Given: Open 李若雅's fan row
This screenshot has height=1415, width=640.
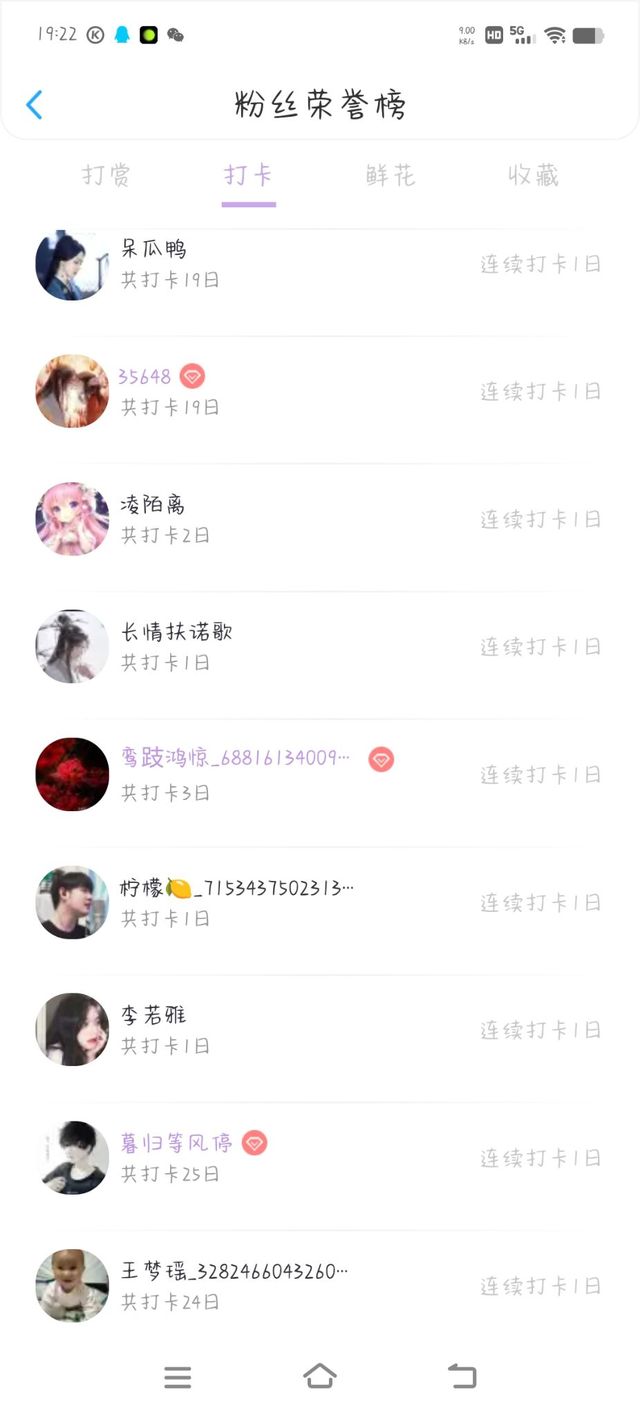Looking at the screenshot, I should [320, 1030].
